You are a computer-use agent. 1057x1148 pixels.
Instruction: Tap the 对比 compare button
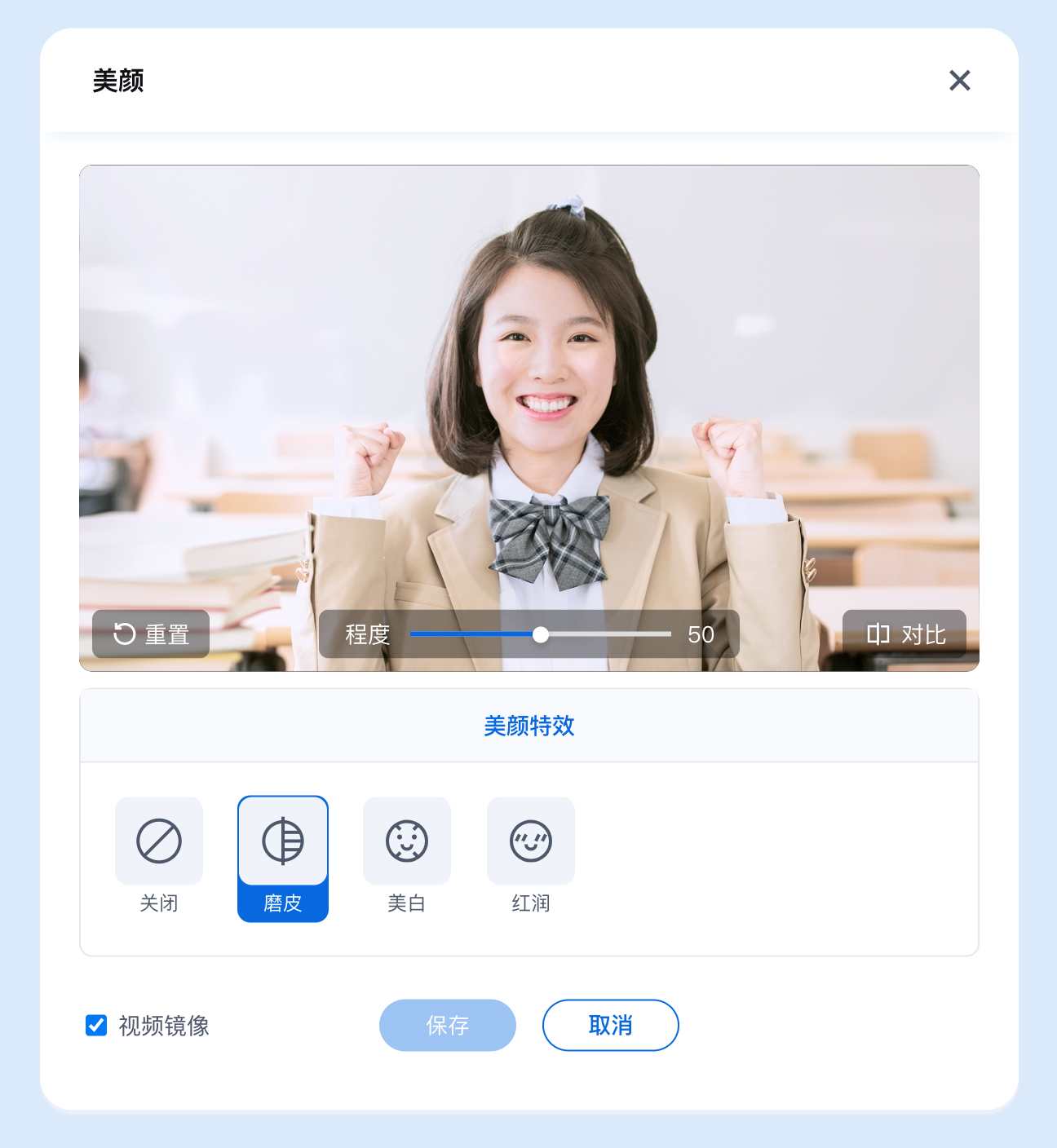click(x=904, y=634)
